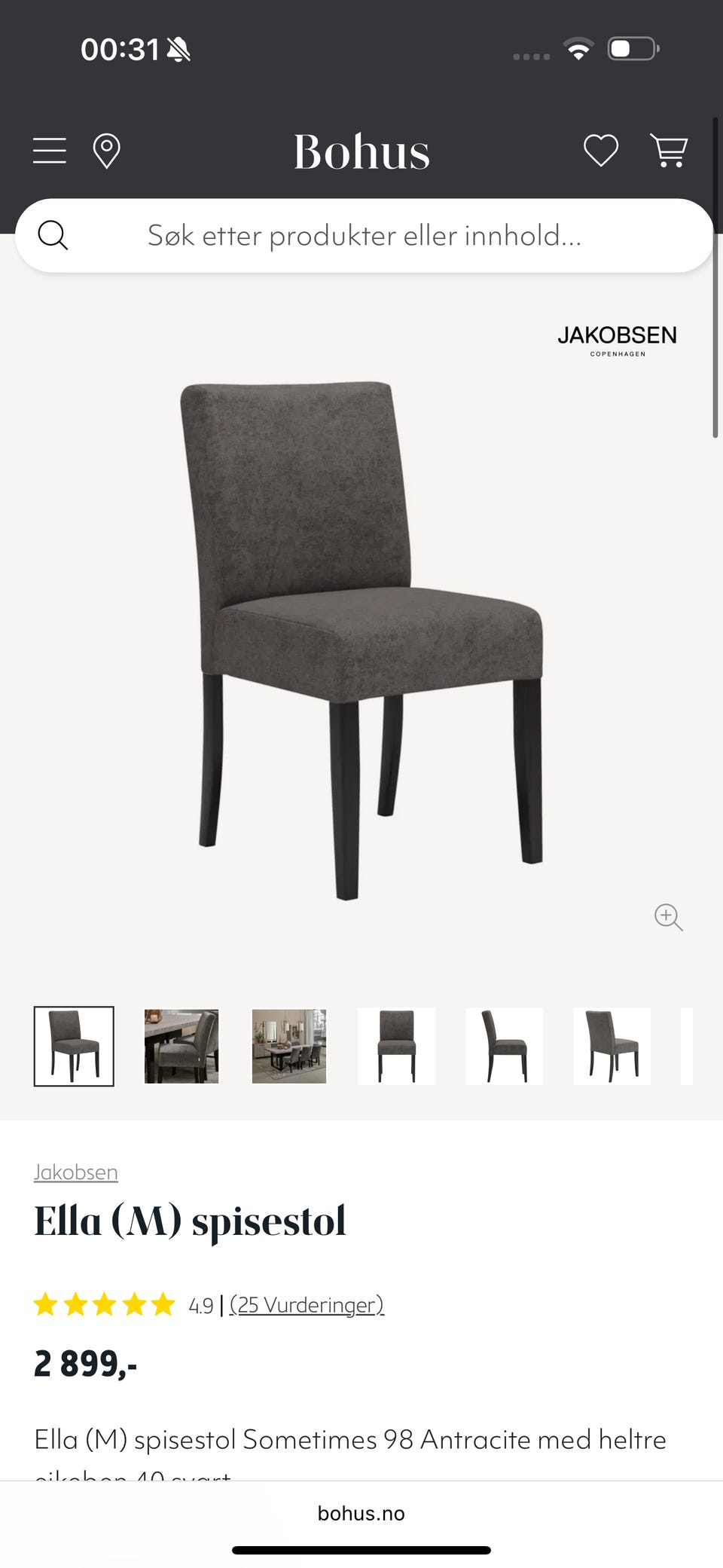Select the first chair thumbnail
The height and width of the screenshot is (1568, 723).
[74, 1046]
